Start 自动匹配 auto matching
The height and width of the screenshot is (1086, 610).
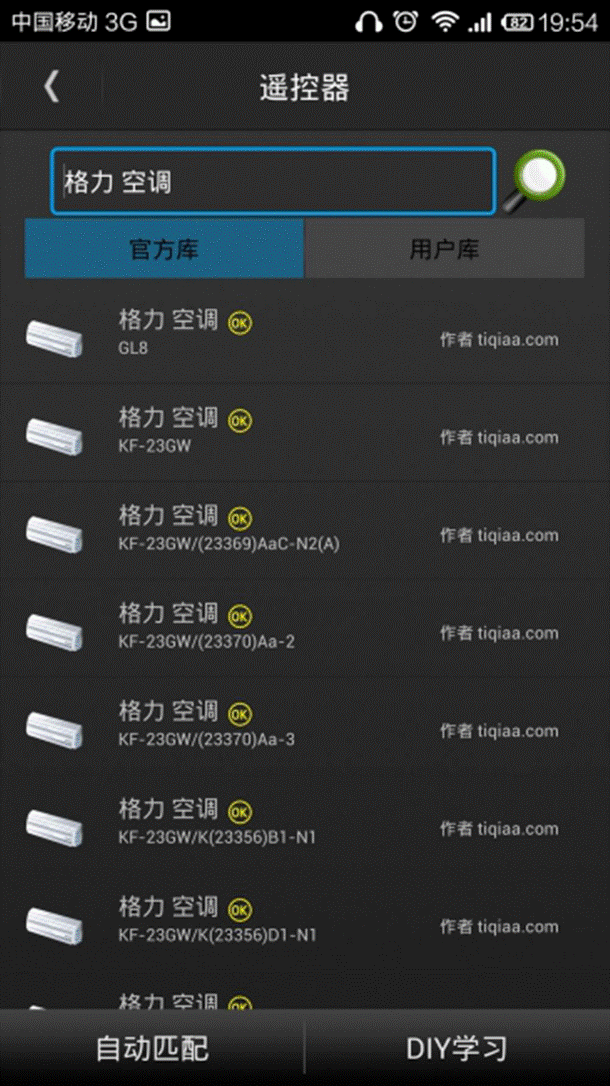(152, 1048)
